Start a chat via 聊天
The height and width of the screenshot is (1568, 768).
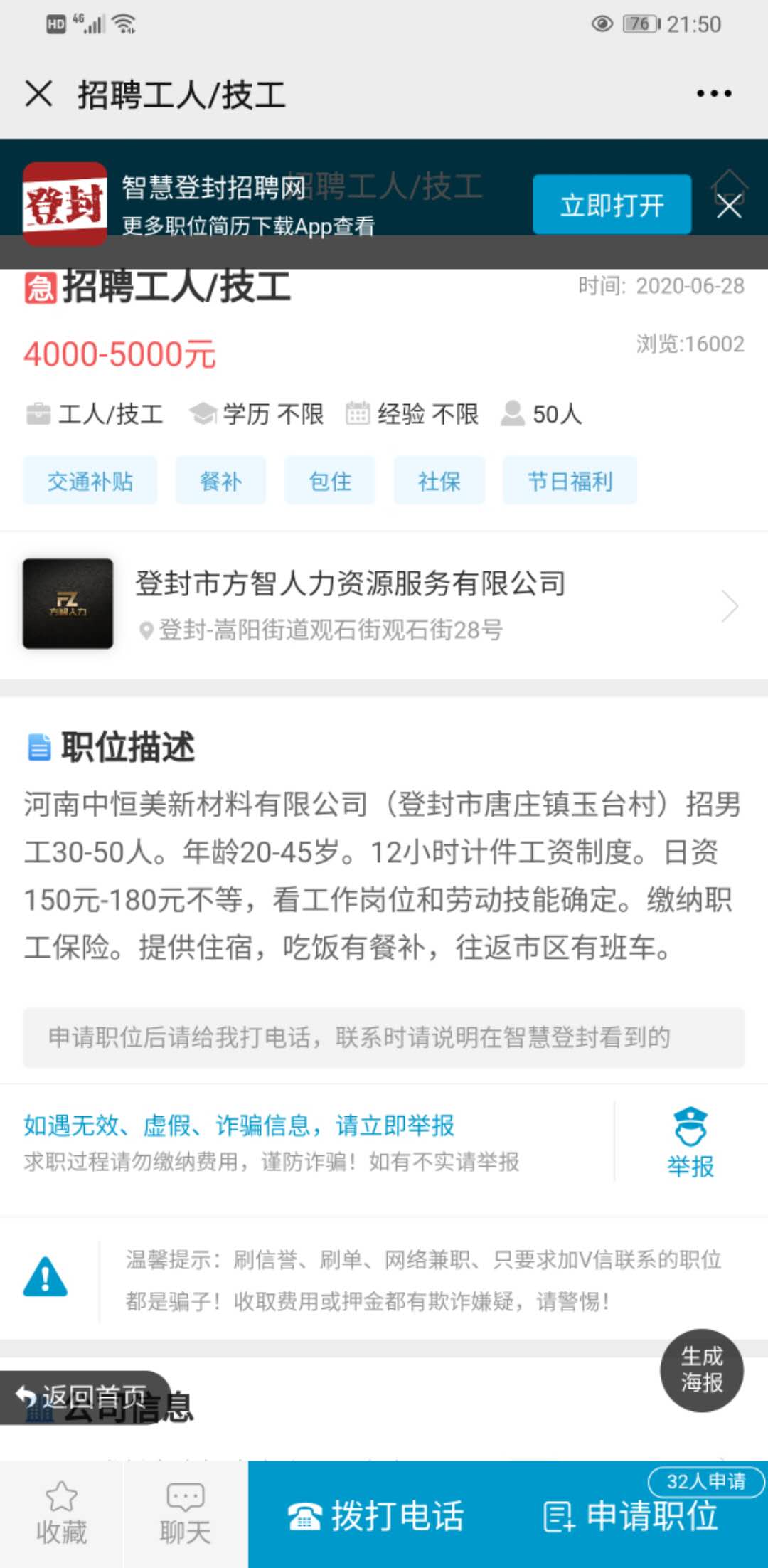click(185, 1514)
